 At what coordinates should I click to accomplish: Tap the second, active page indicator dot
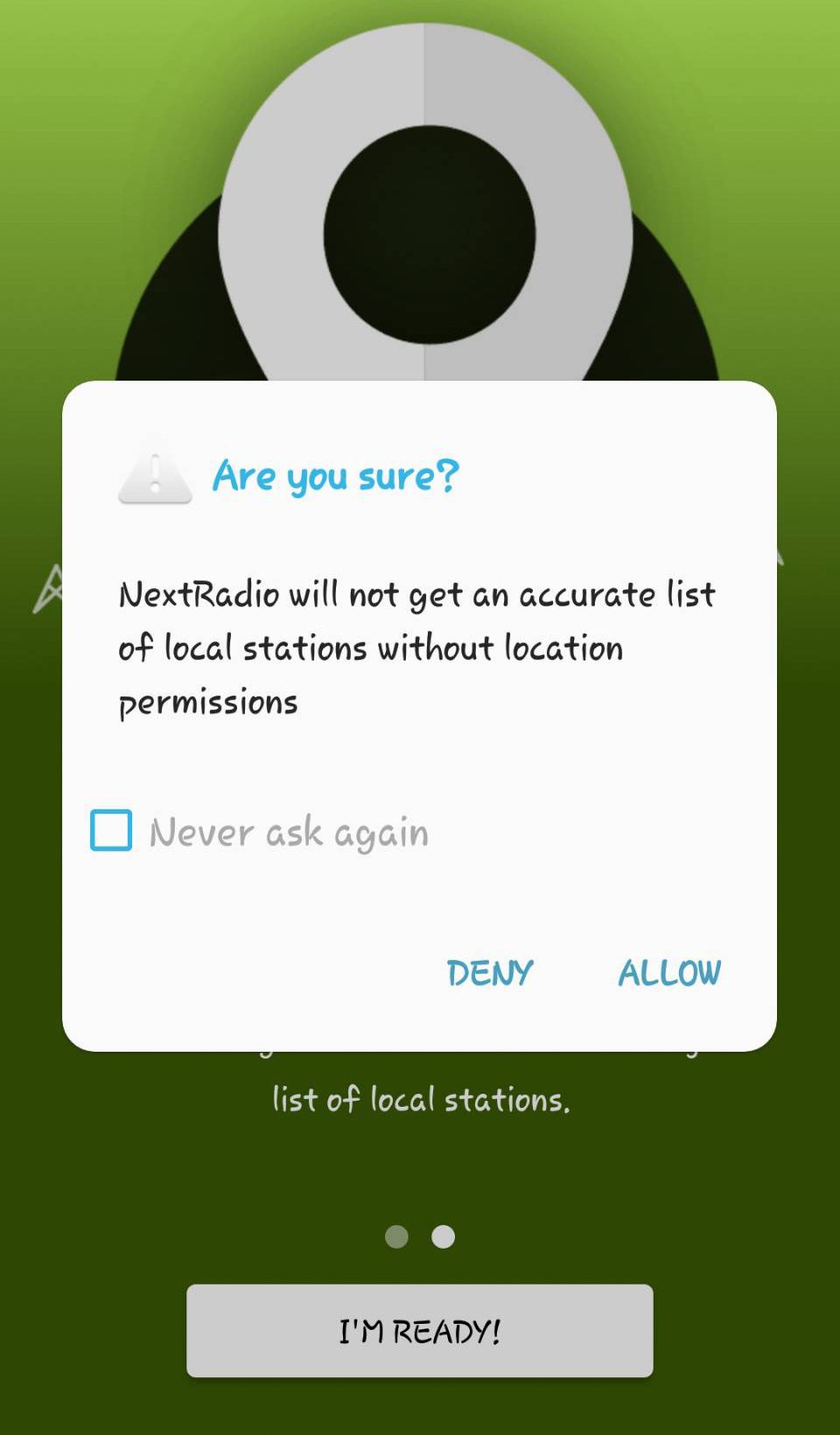pos(444,1236)
